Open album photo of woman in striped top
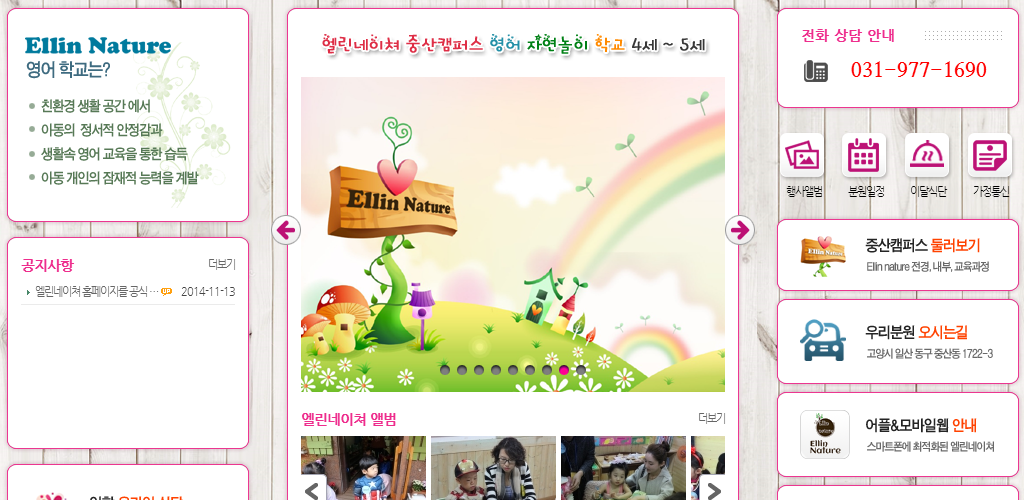This screenshot has width=1024, height=500. pos(493,468)
